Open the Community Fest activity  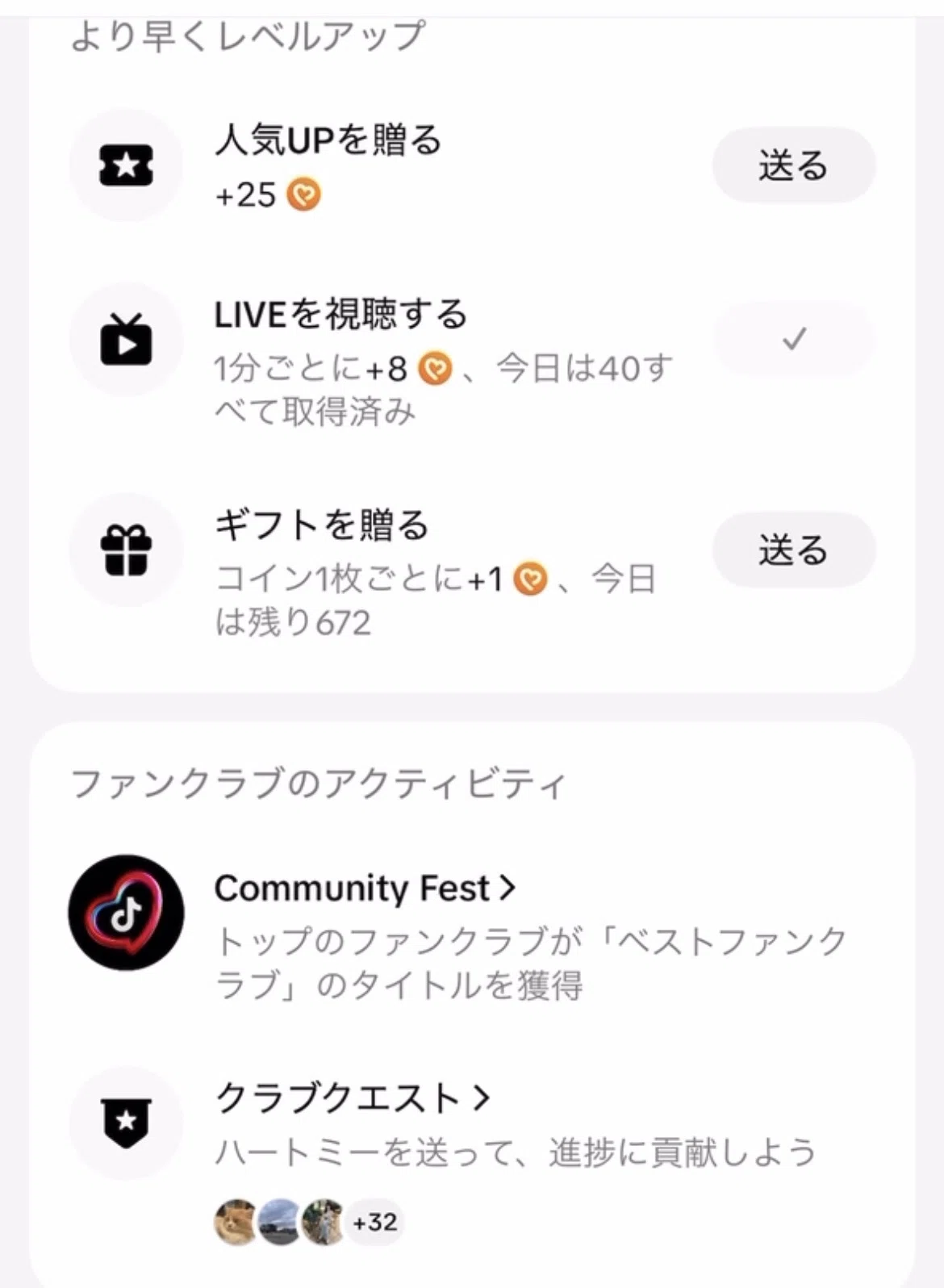point(365,889)
